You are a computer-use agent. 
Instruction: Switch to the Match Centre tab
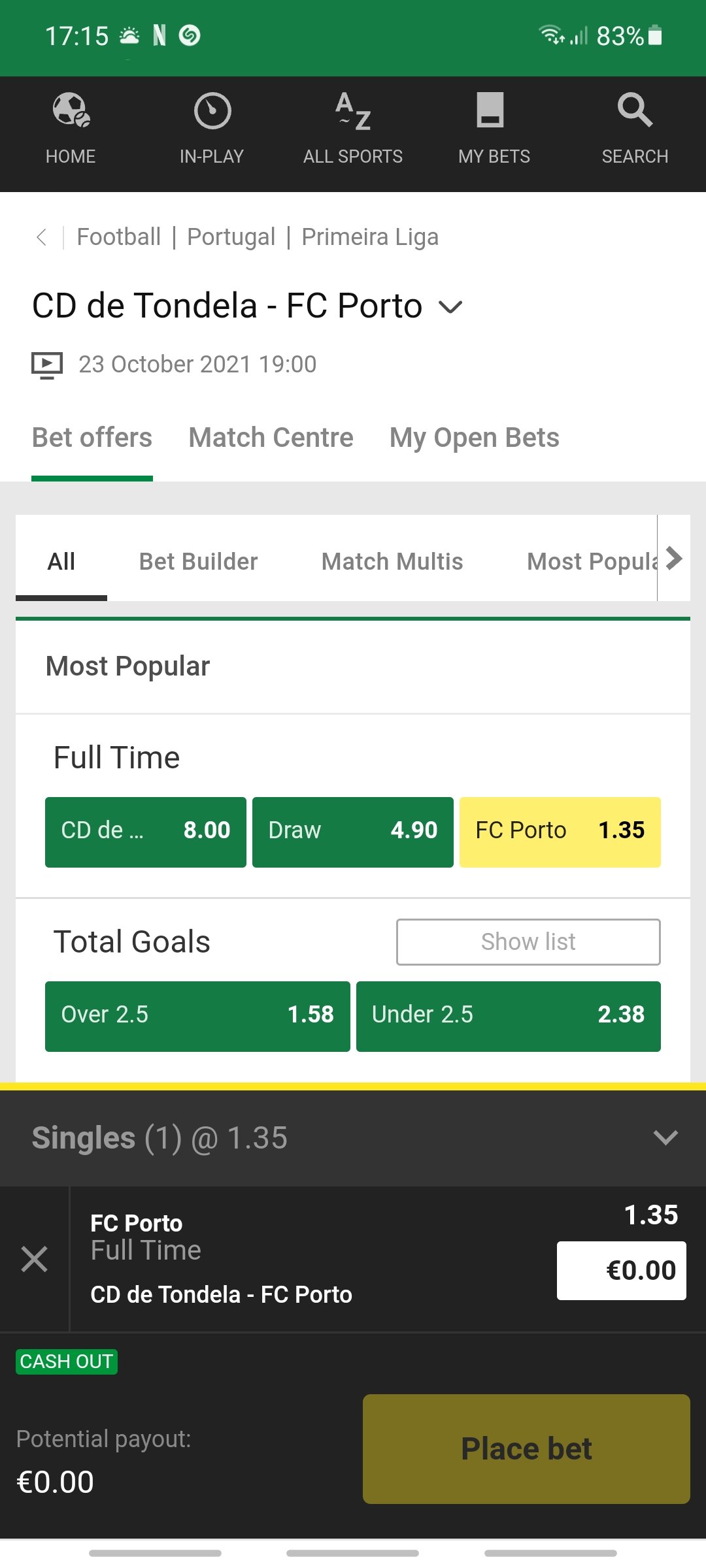point(271,438)
